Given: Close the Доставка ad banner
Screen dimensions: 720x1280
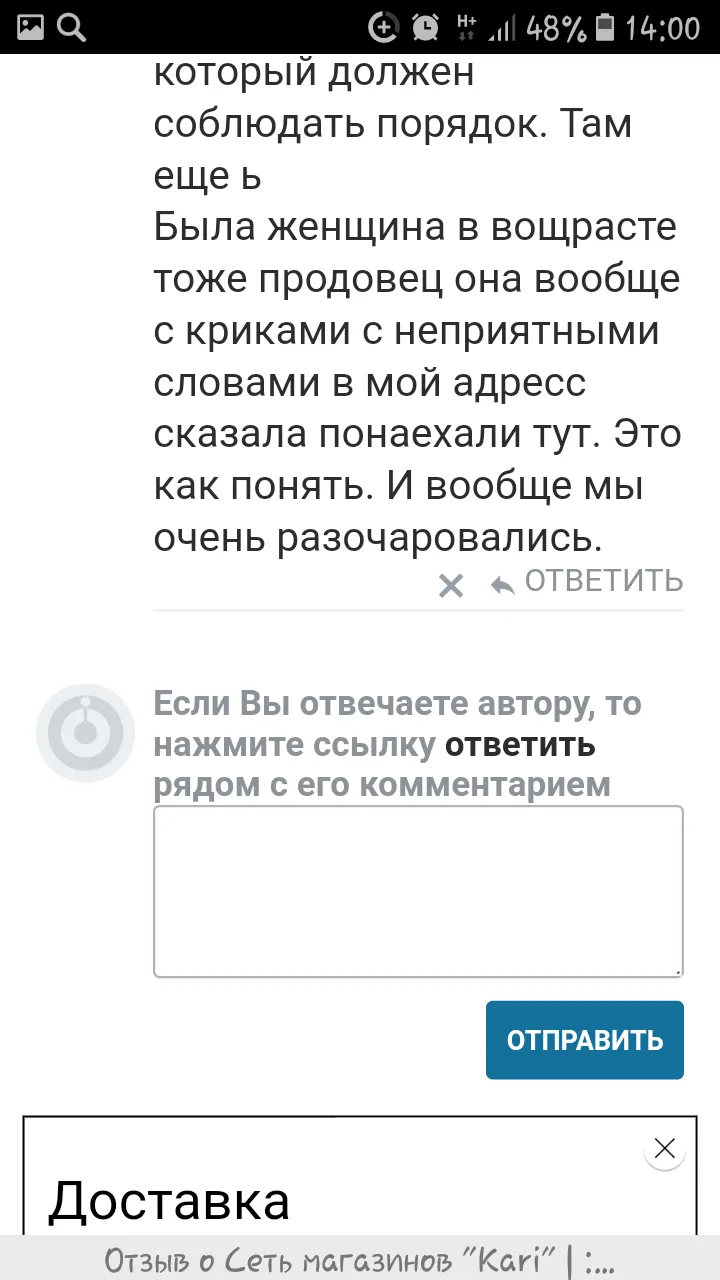Looking at the screenshot, I should coord(665,1148).
